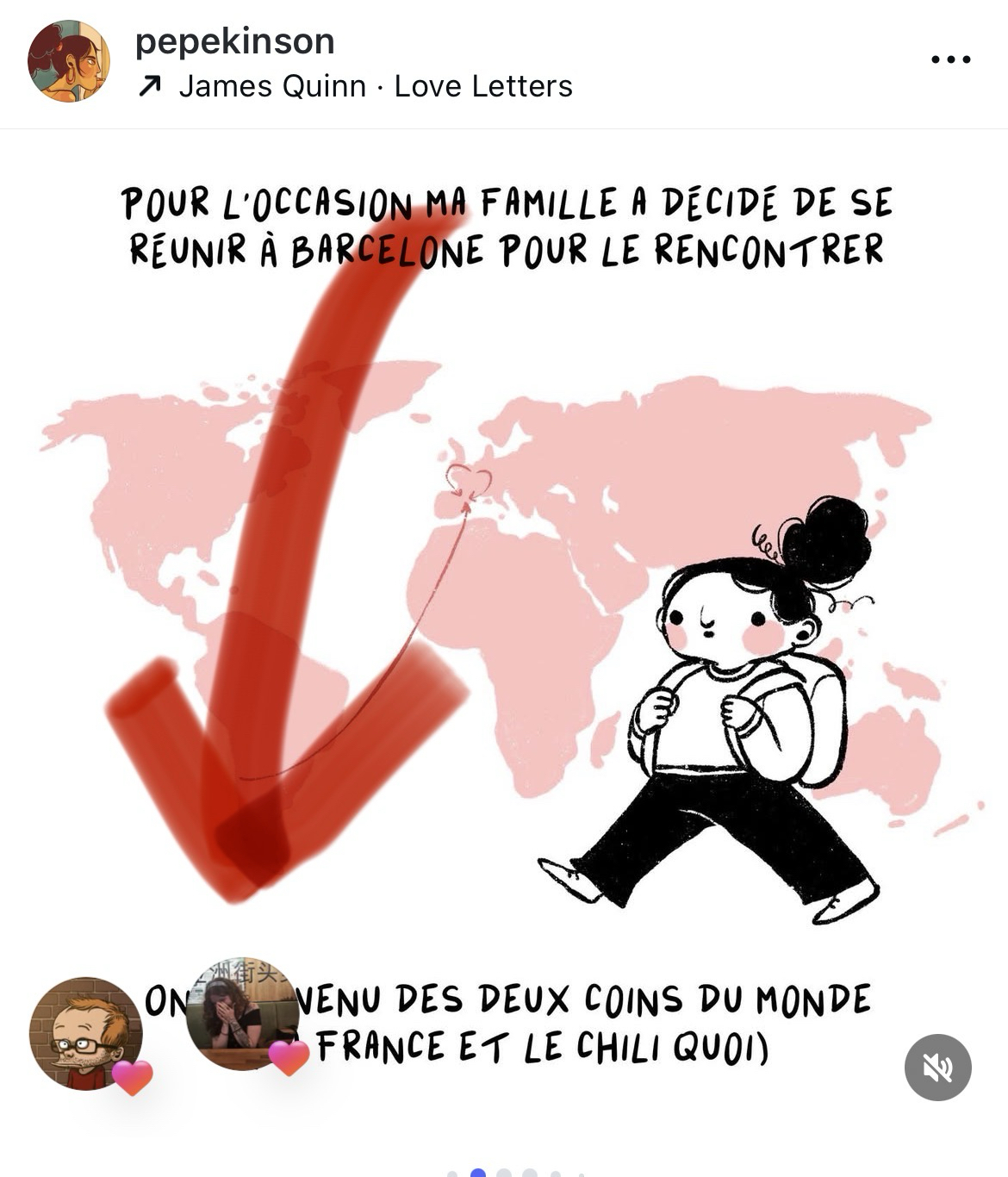Open the James Quinn Love Letters audio
The width and height of the screenshot is (1008, 1177).
[x=374, y=86]
